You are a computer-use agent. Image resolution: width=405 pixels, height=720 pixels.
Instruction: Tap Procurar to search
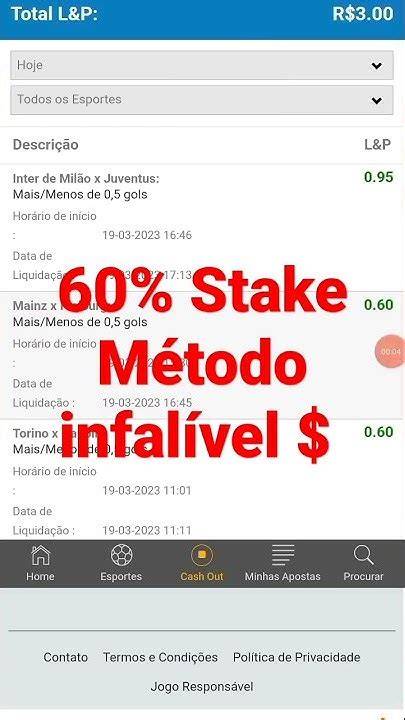(x=363, y=563)
